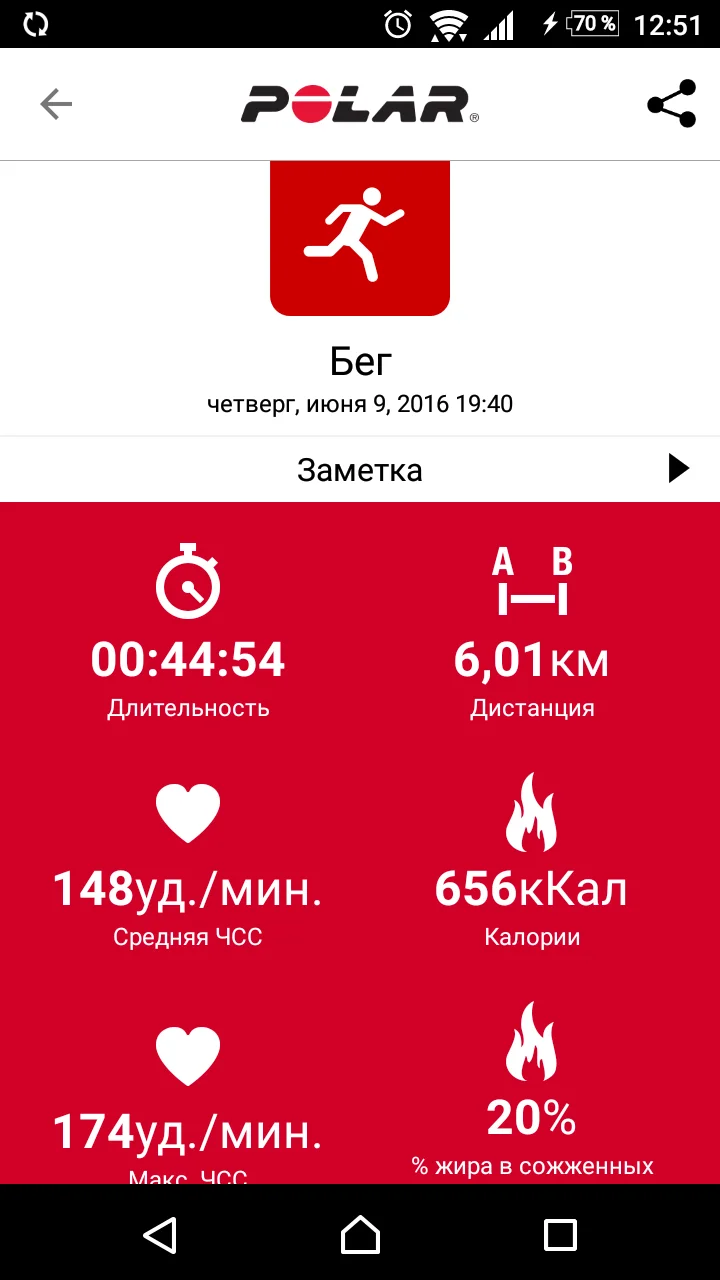The width and height of the screenshot is (720, 1280).
Task: Open recent apps from navigation bar
Action: [x=560, y=1234]
